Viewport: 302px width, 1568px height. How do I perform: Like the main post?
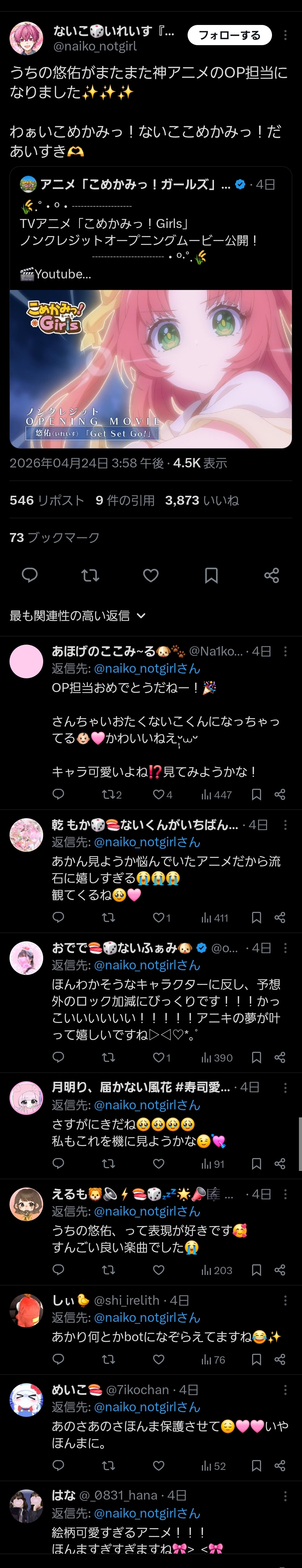coord(150,575)
